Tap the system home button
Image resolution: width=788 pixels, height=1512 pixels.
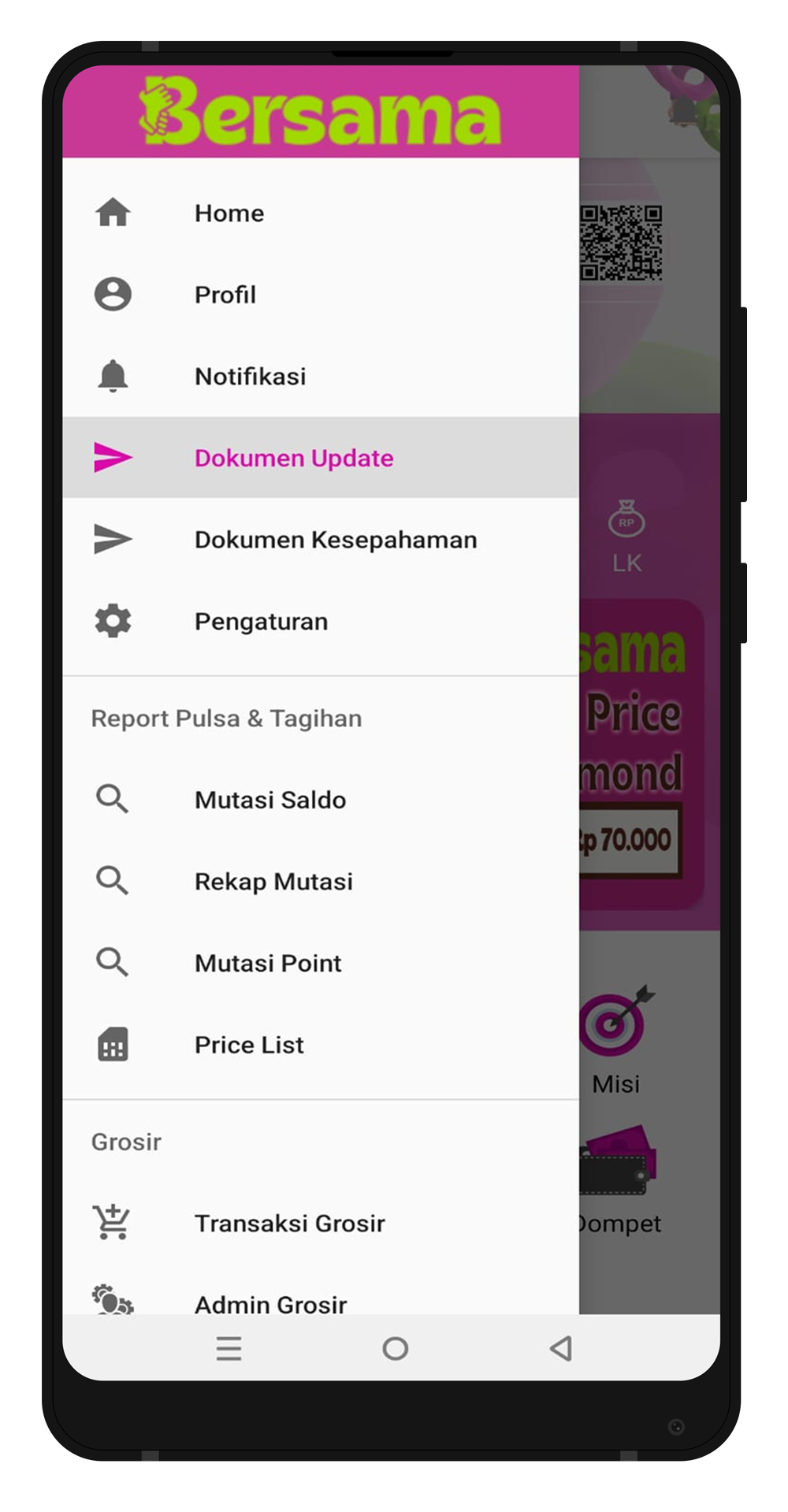395,1348
